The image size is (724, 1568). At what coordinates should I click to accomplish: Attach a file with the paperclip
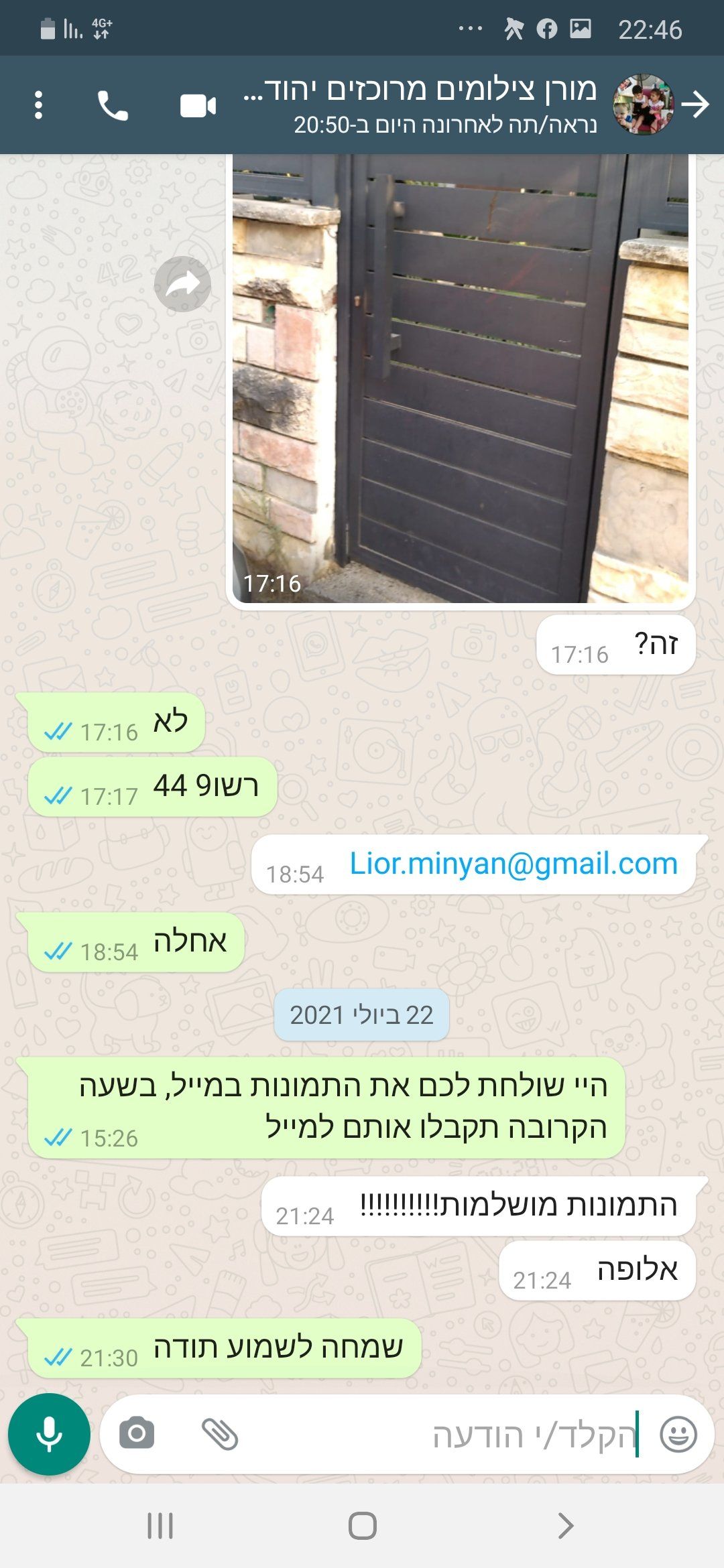(220, 1434)
